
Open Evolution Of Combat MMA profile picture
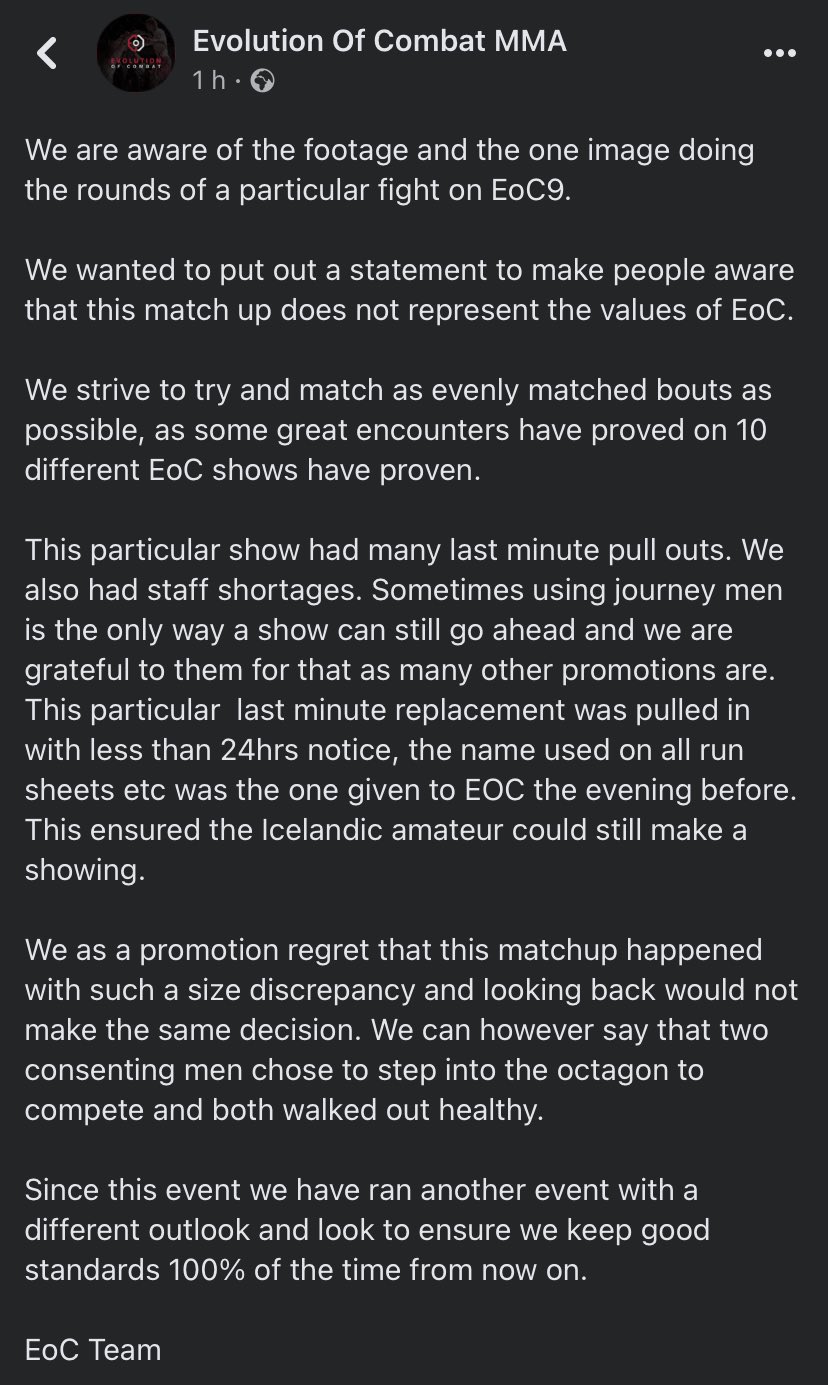pyautogui.click(x=137, y=53)
